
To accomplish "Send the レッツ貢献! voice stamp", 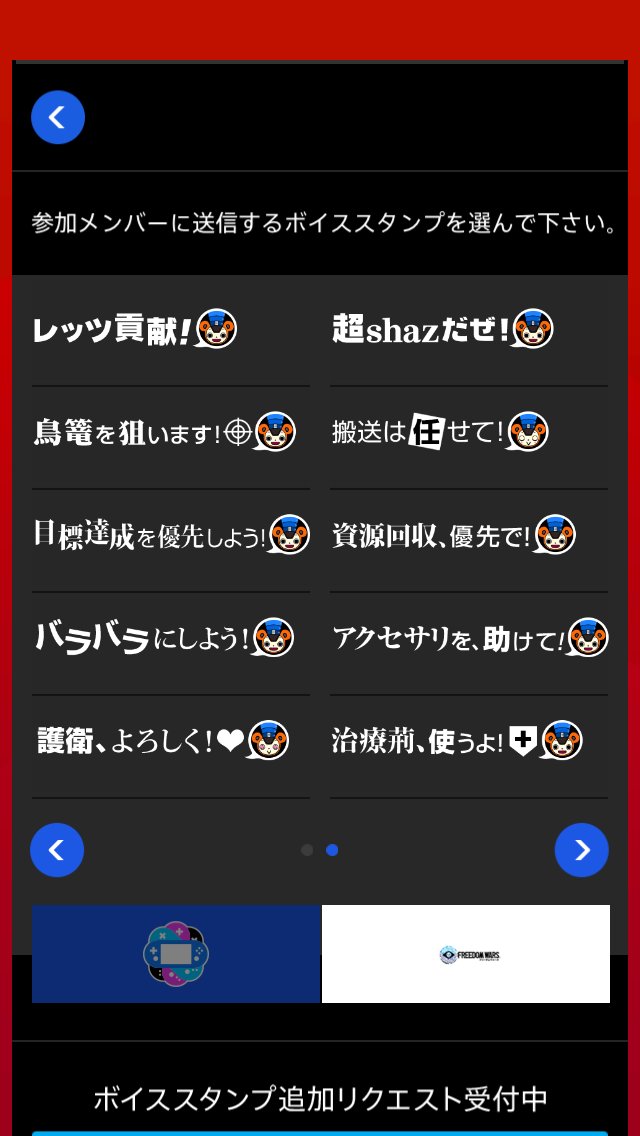I will click(135, 329).
